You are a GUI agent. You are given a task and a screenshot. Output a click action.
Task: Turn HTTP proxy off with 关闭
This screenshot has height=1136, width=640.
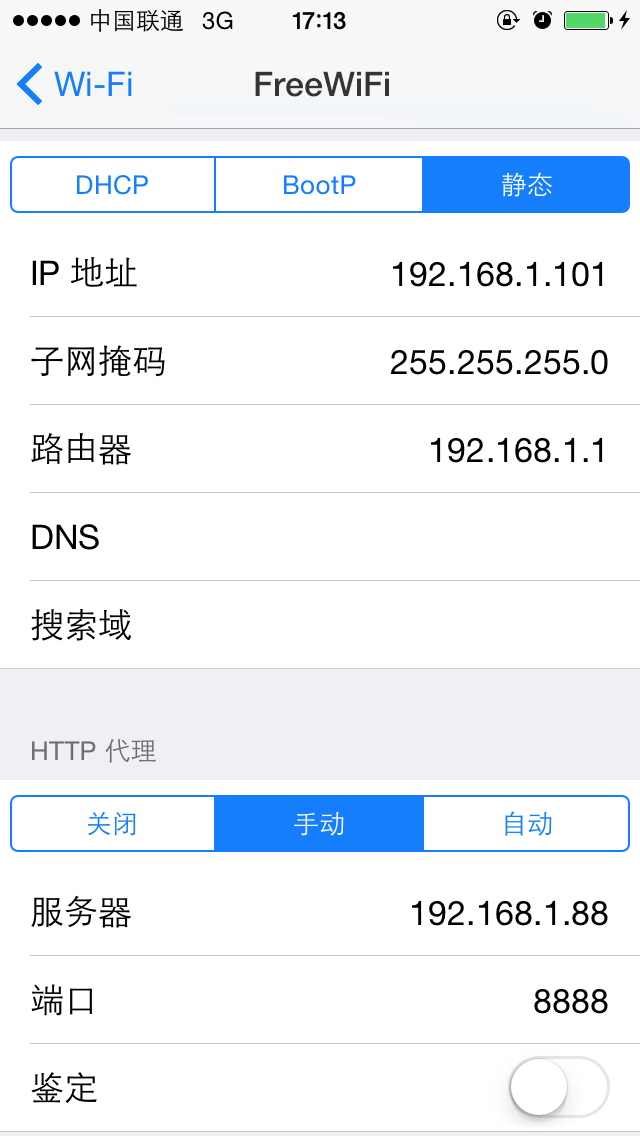112,824
